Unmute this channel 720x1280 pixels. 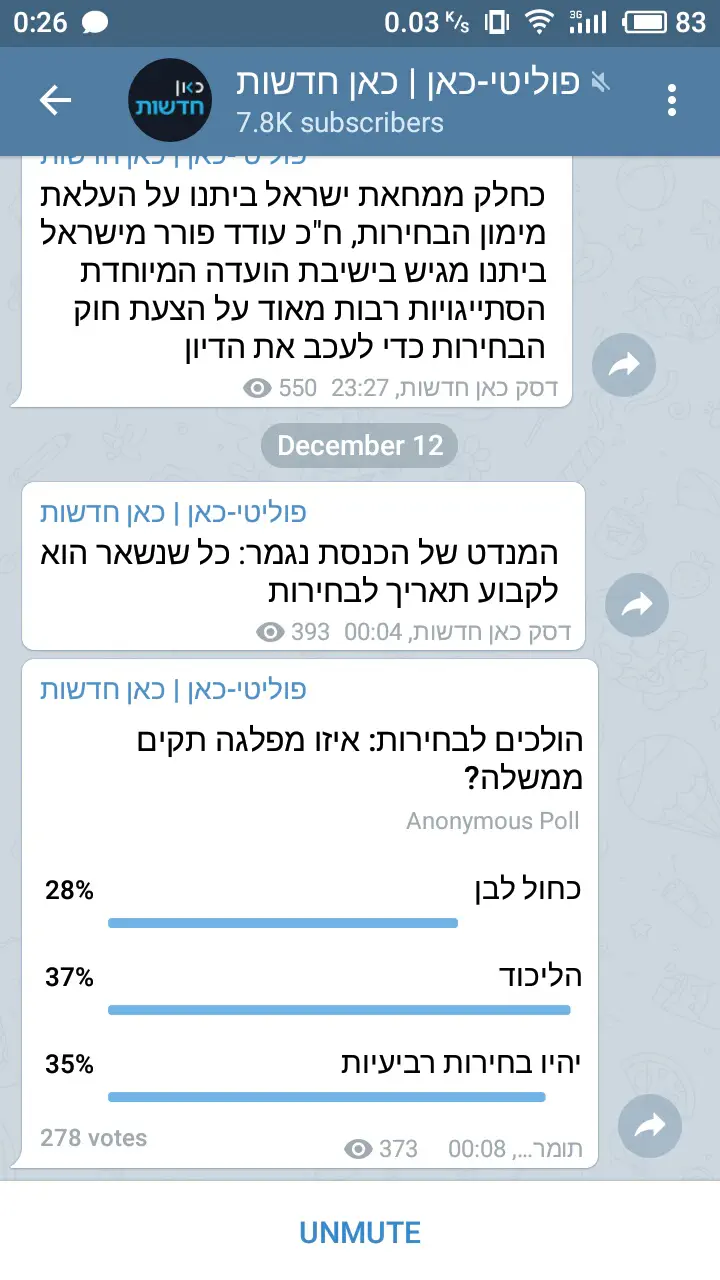click(x=360, y=1232)
